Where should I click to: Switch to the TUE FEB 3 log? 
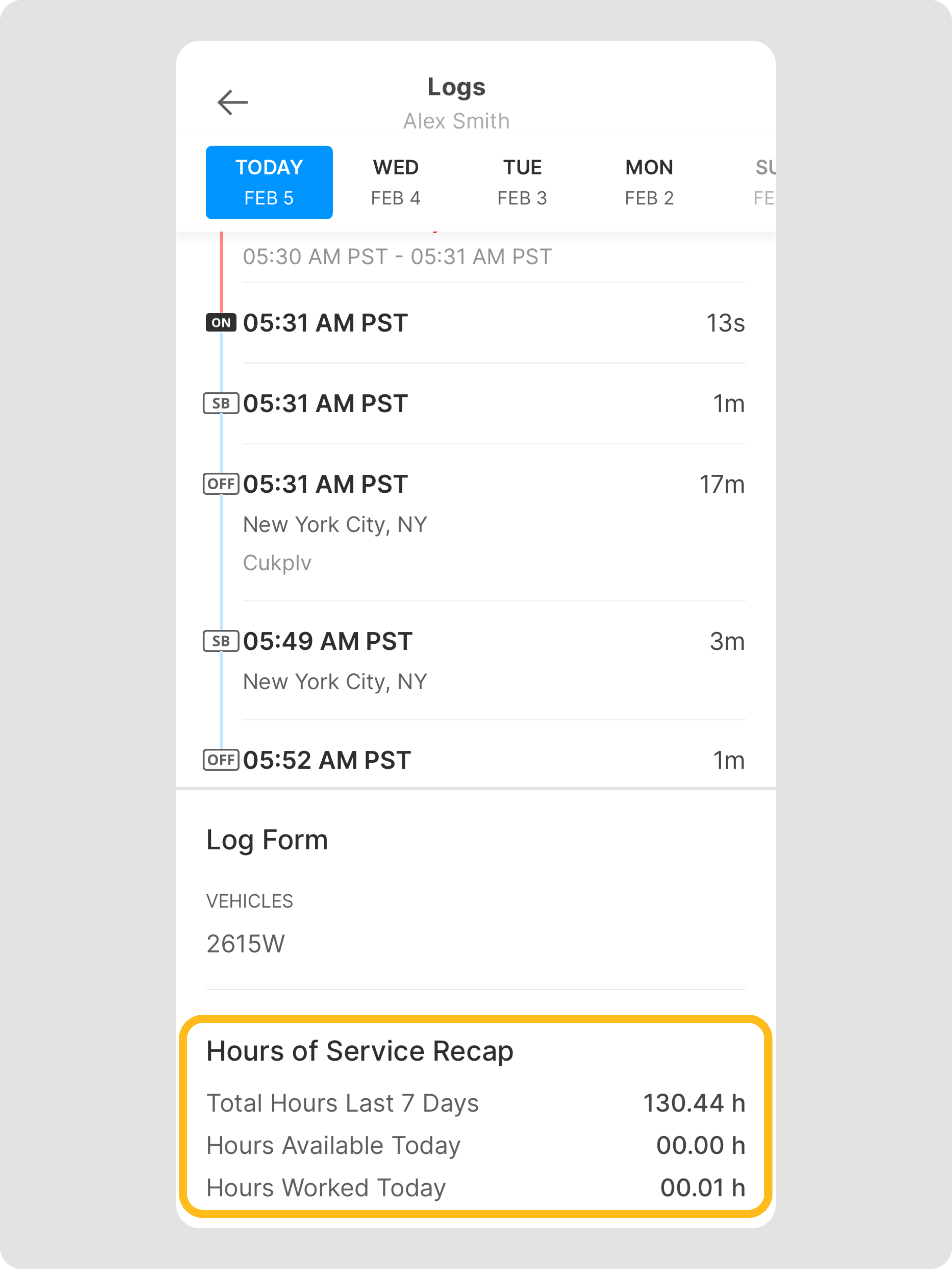pyautogui.click(x=522, y=183)
